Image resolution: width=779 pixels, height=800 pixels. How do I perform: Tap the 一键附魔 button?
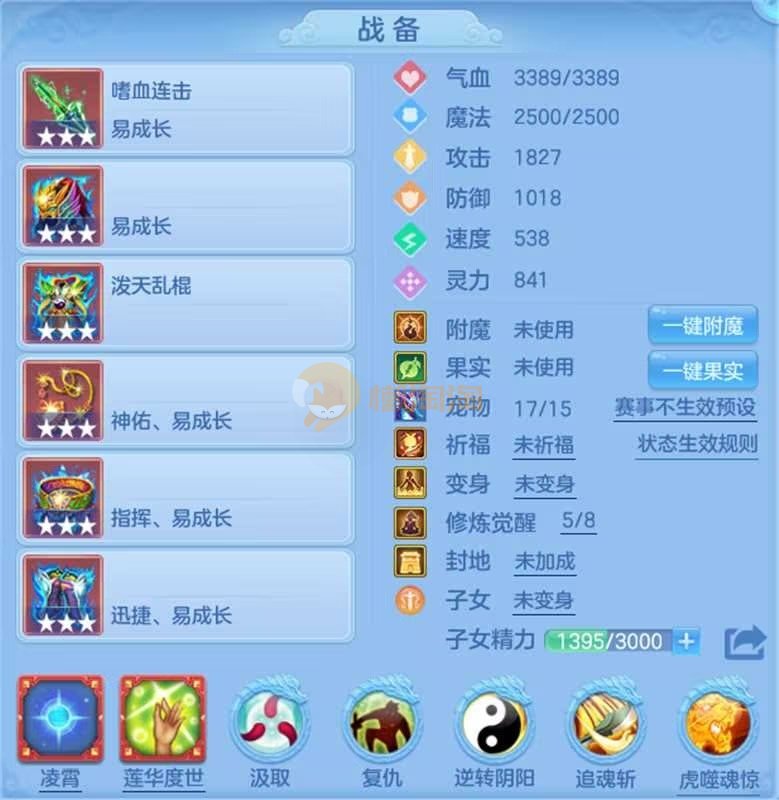coord(702,326)
